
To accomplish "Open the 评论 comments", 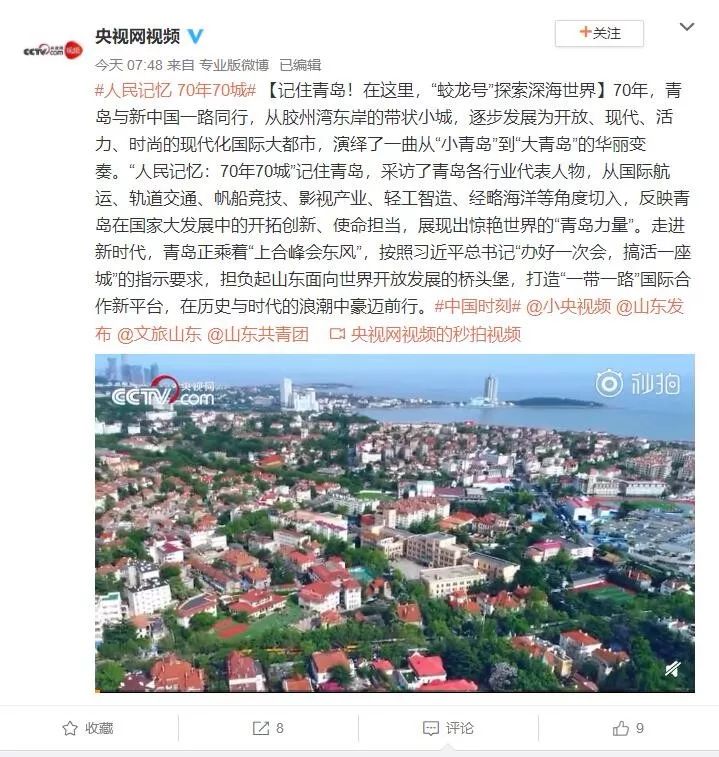I will (x=448, y=728).
